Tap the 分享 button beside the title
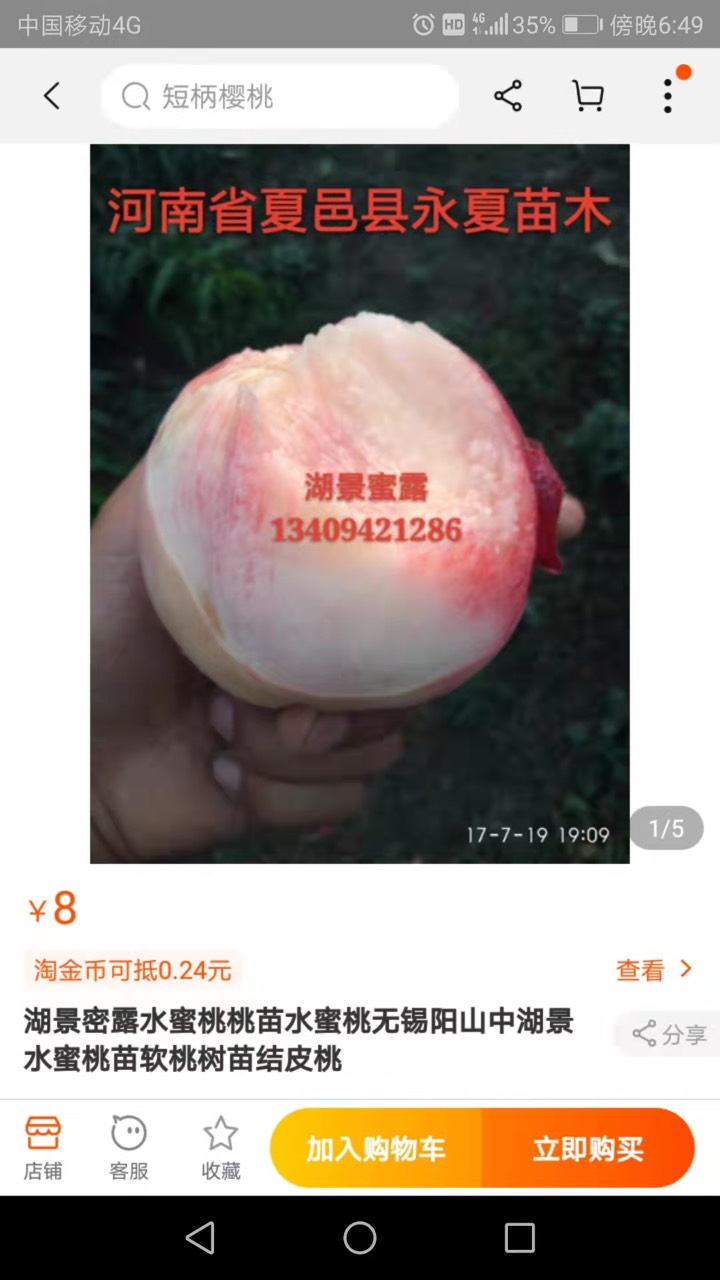The width and height of the screenshot is (720, 1280). (x=668, y=1034)
